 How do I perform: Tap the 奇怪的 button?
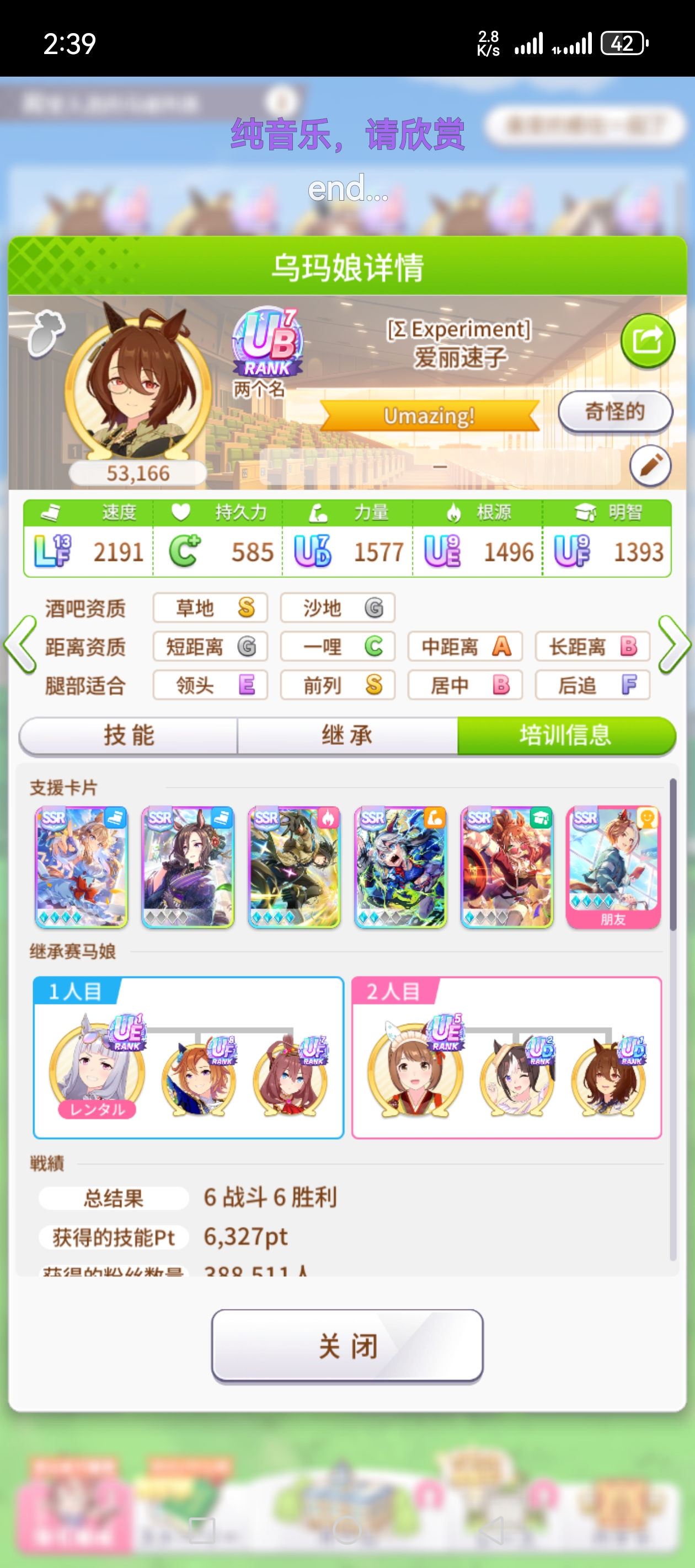pos(614,412)
